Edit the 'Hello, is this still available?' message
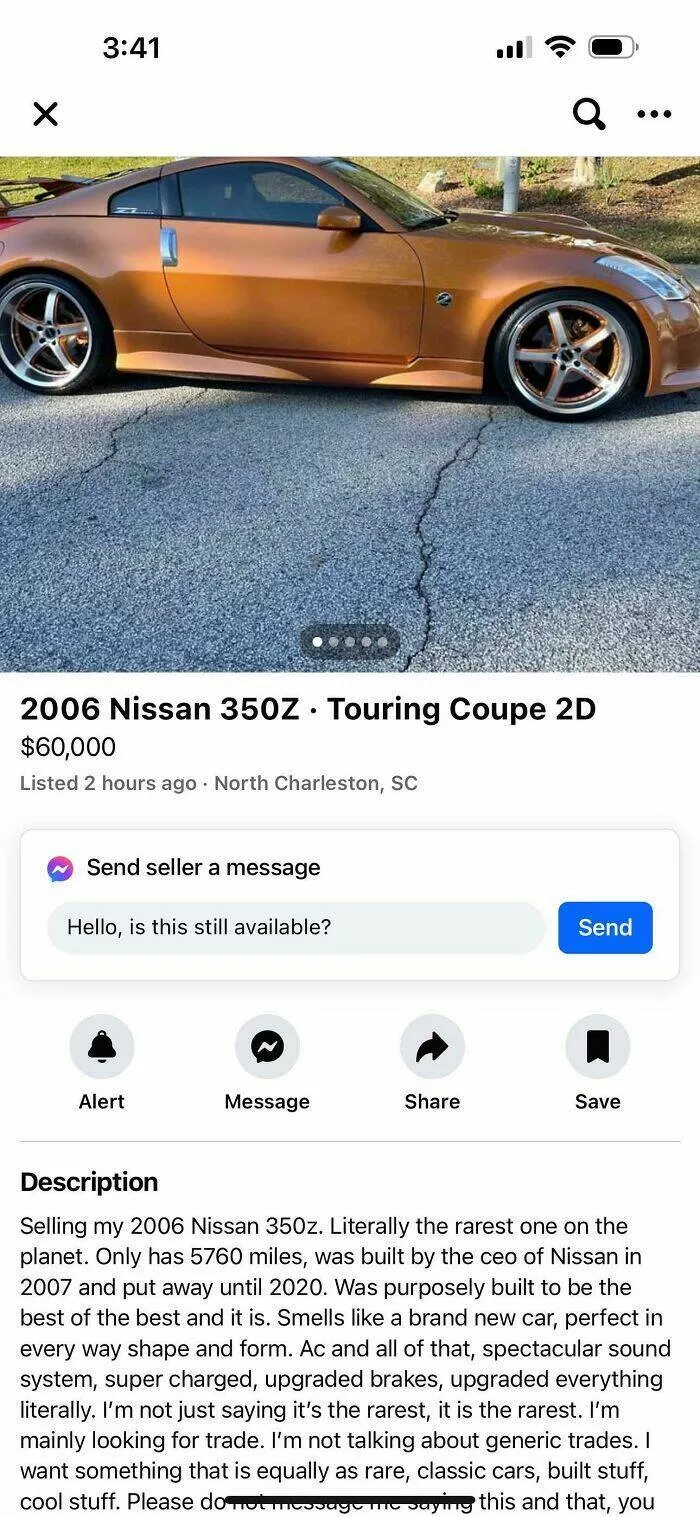The image size is (700, 1517). (295, 927)
